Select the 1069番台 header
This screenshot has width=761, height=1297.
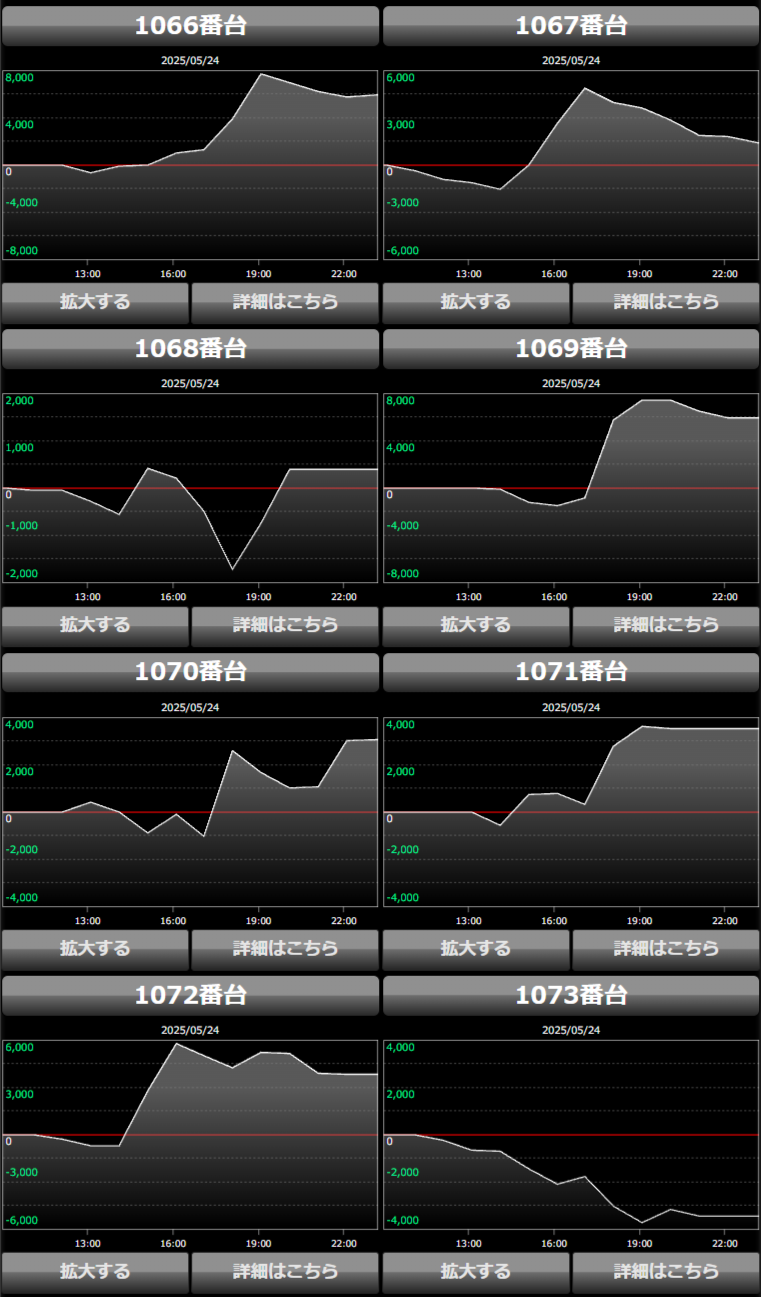point(571,349)
